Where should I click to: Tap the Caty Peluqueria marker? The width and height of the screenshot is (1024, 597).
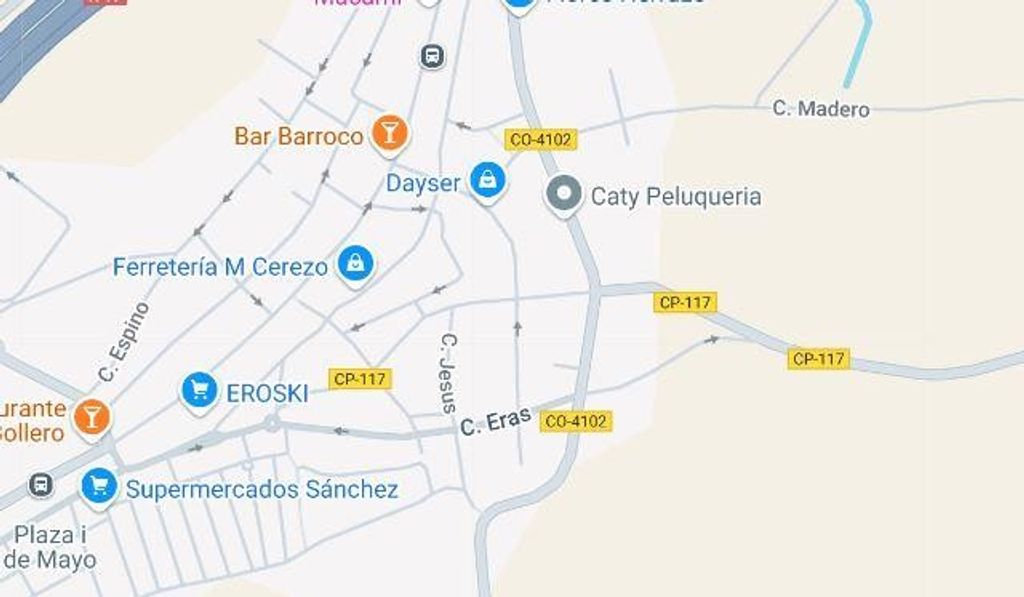pyautogui.click(x=564, y=193)
